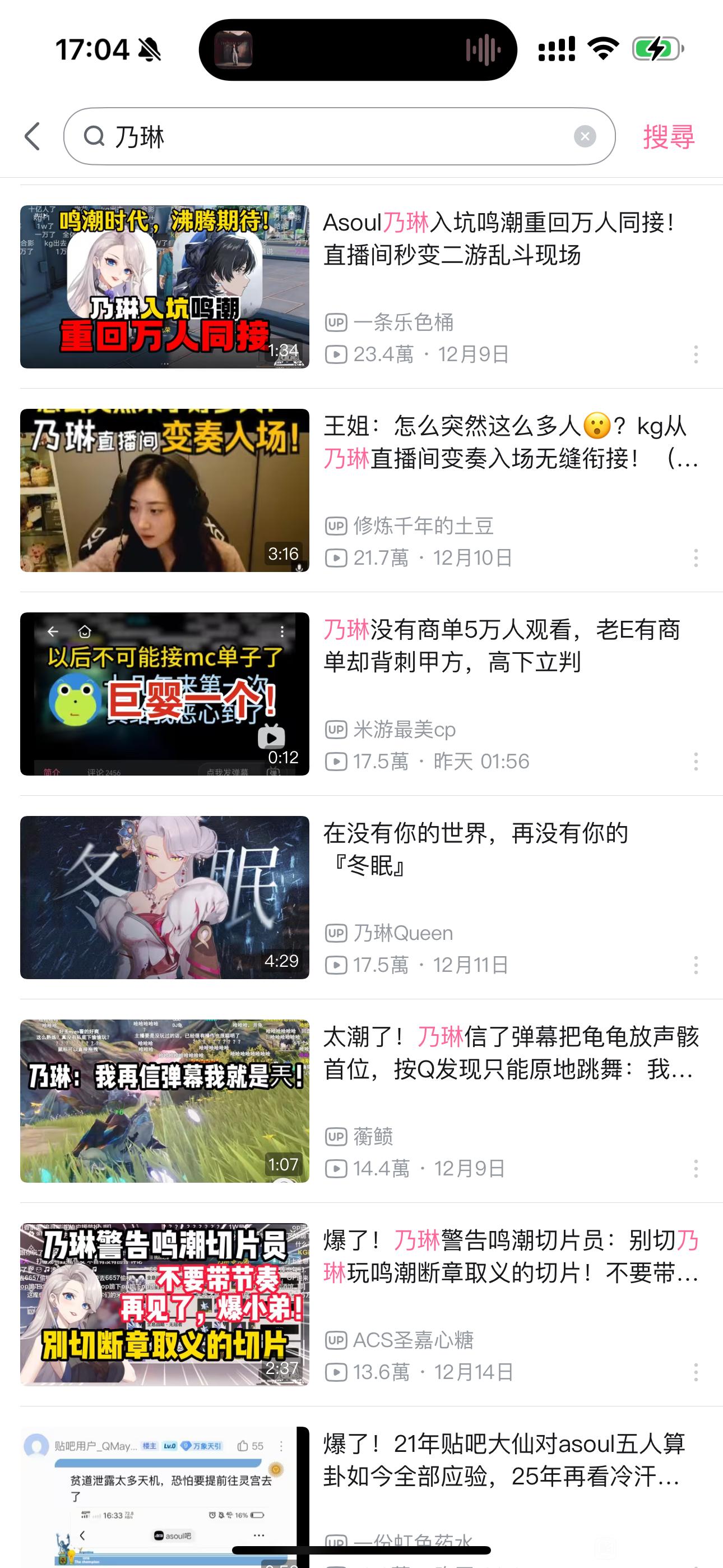This screenshot has height=1568, width=723.
Task: Open more options for 蘅鲼's video
Action: [696, 1168]
